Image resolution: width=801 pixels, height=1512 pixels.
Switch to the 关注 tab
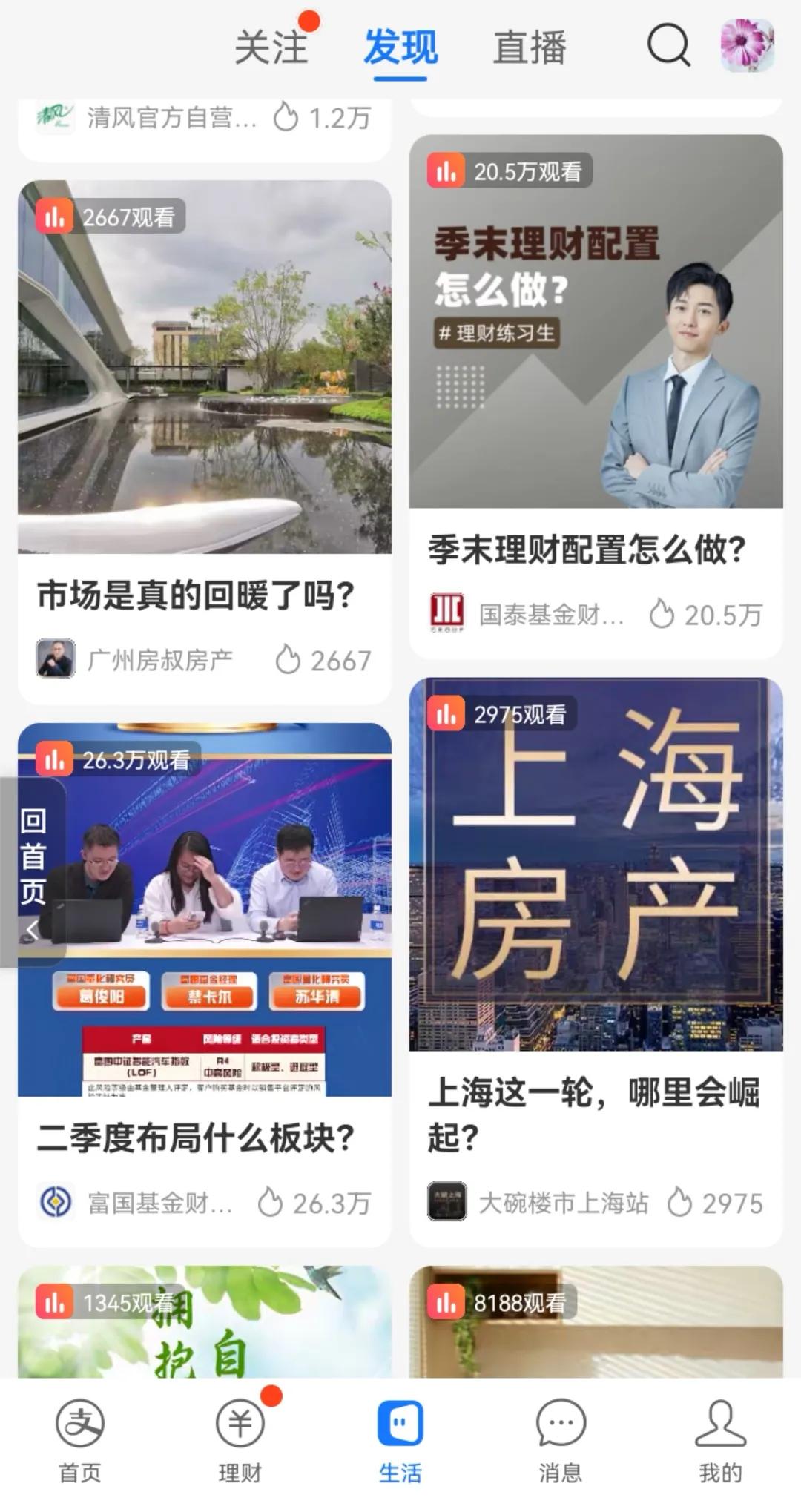click(x=271, y=47)
